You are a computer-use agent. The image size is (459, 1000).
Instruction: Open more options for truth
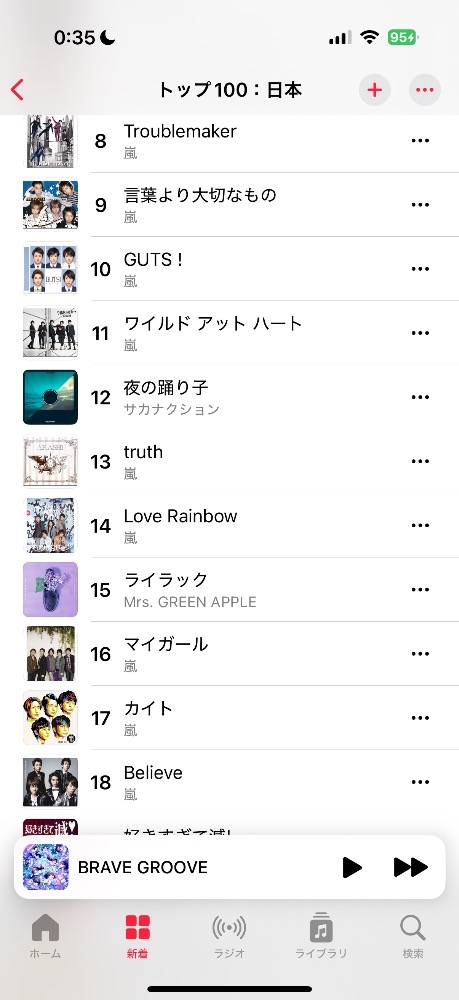point(420,462)
